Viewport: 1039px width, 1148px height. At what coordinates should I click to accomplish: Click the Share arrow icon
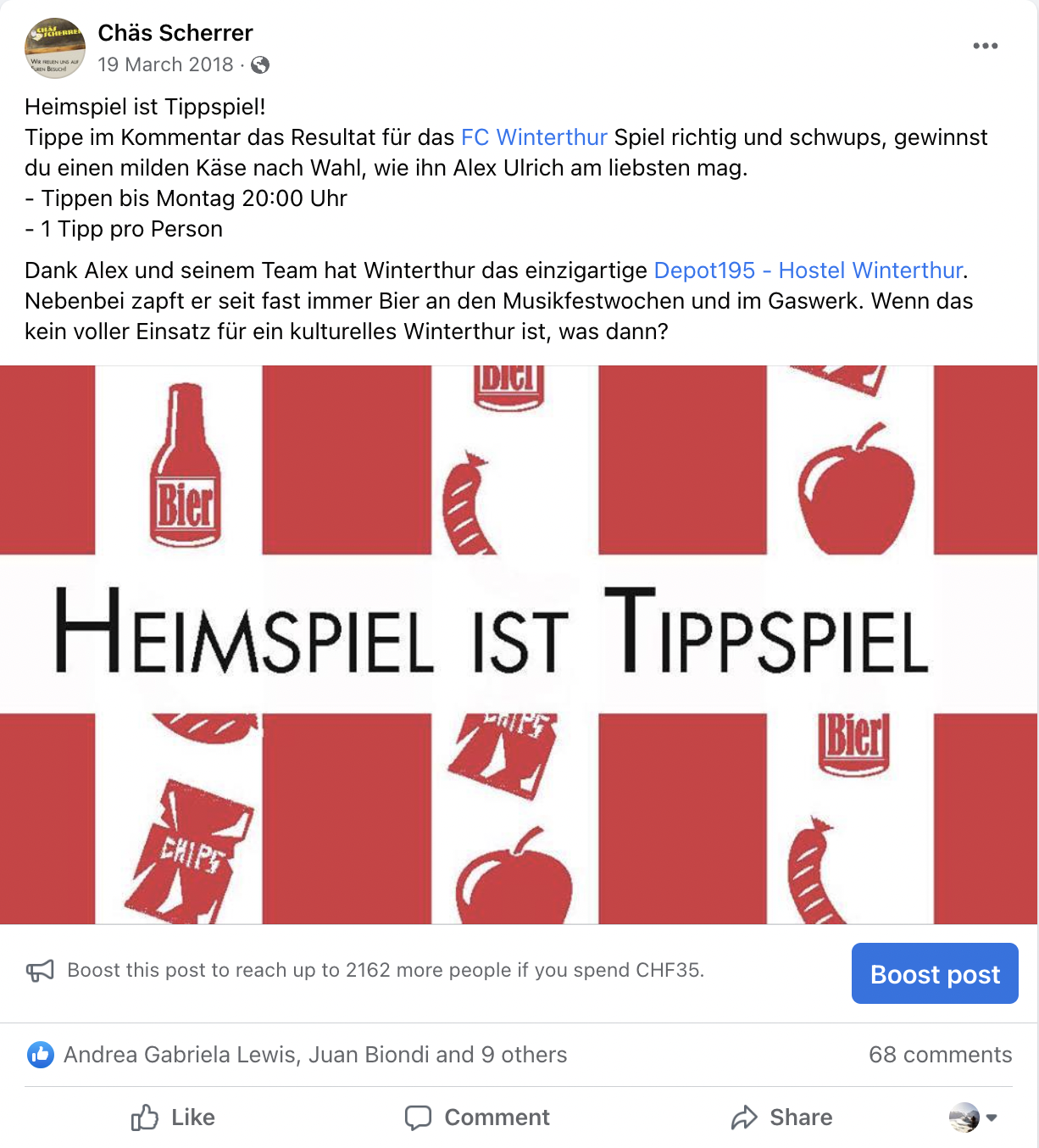(x=745, y=1117)
